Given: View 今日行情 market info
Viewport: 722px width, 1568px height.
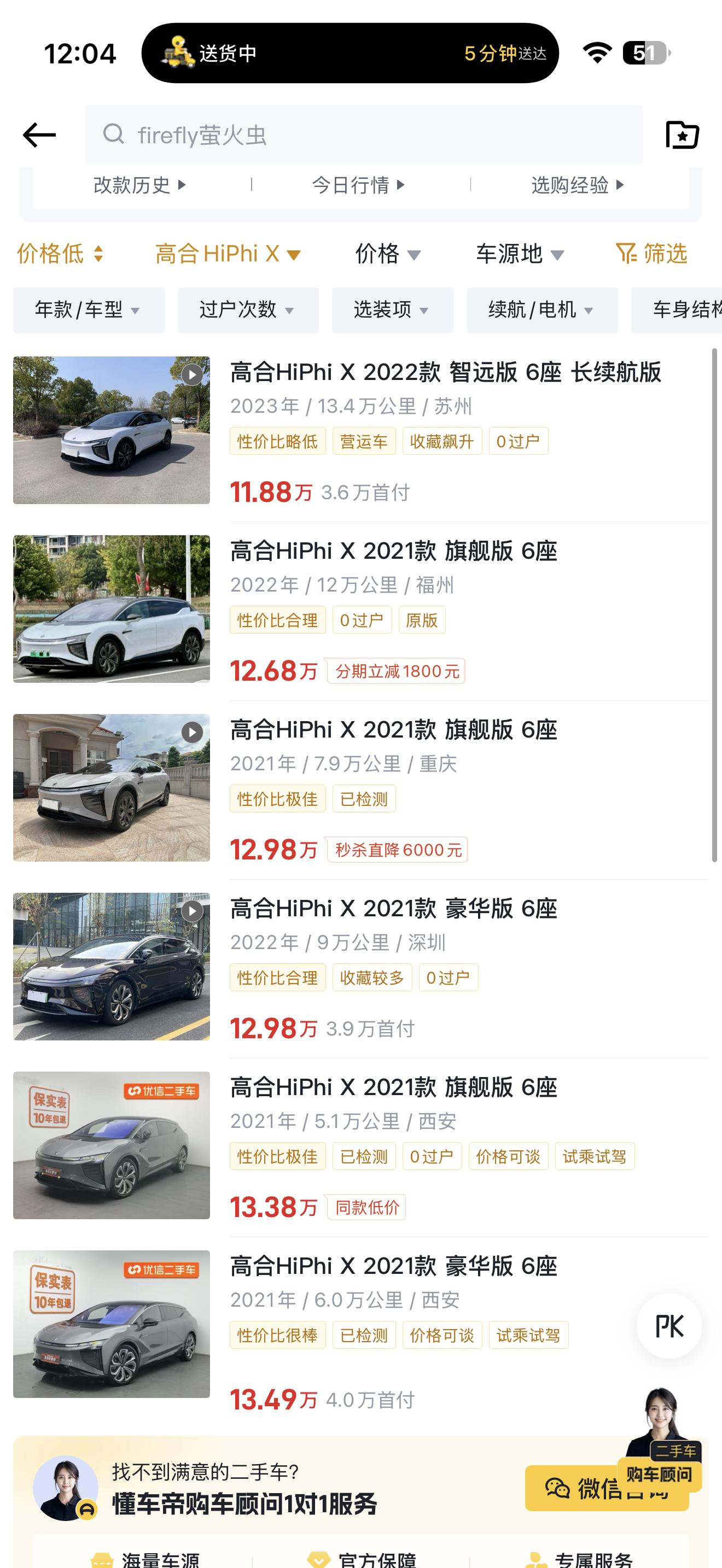Looking at the screenshot, I should click(358, 185).
